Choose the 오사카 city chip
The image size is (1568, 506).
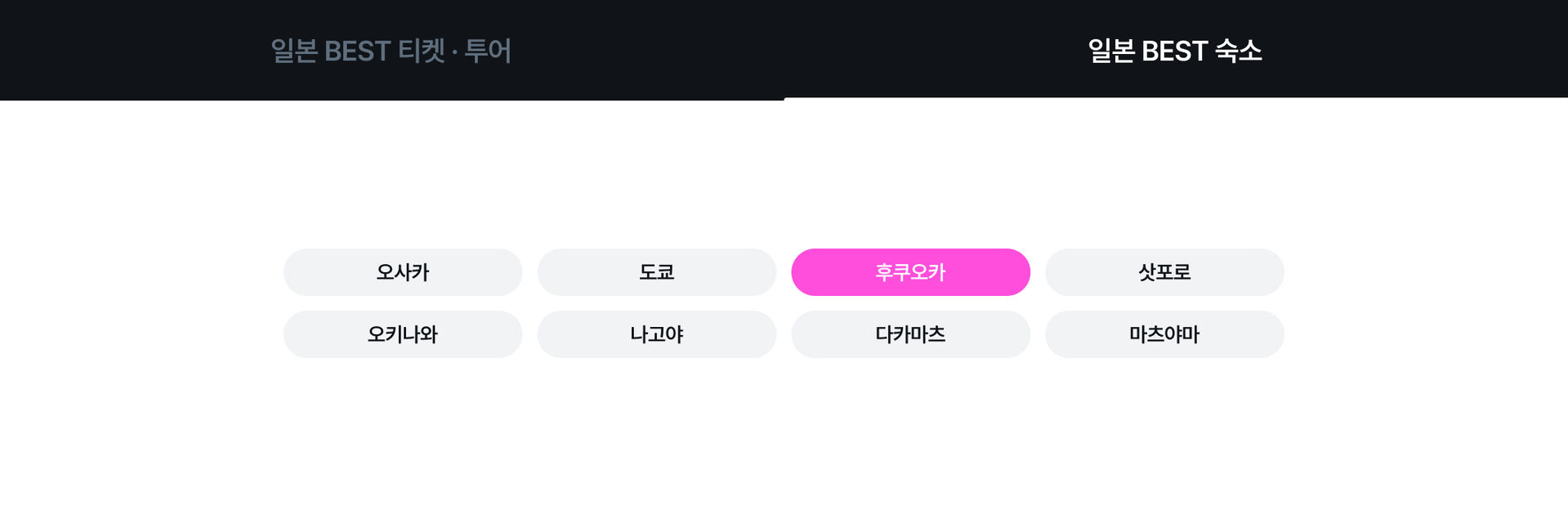[x=403, y=272]
